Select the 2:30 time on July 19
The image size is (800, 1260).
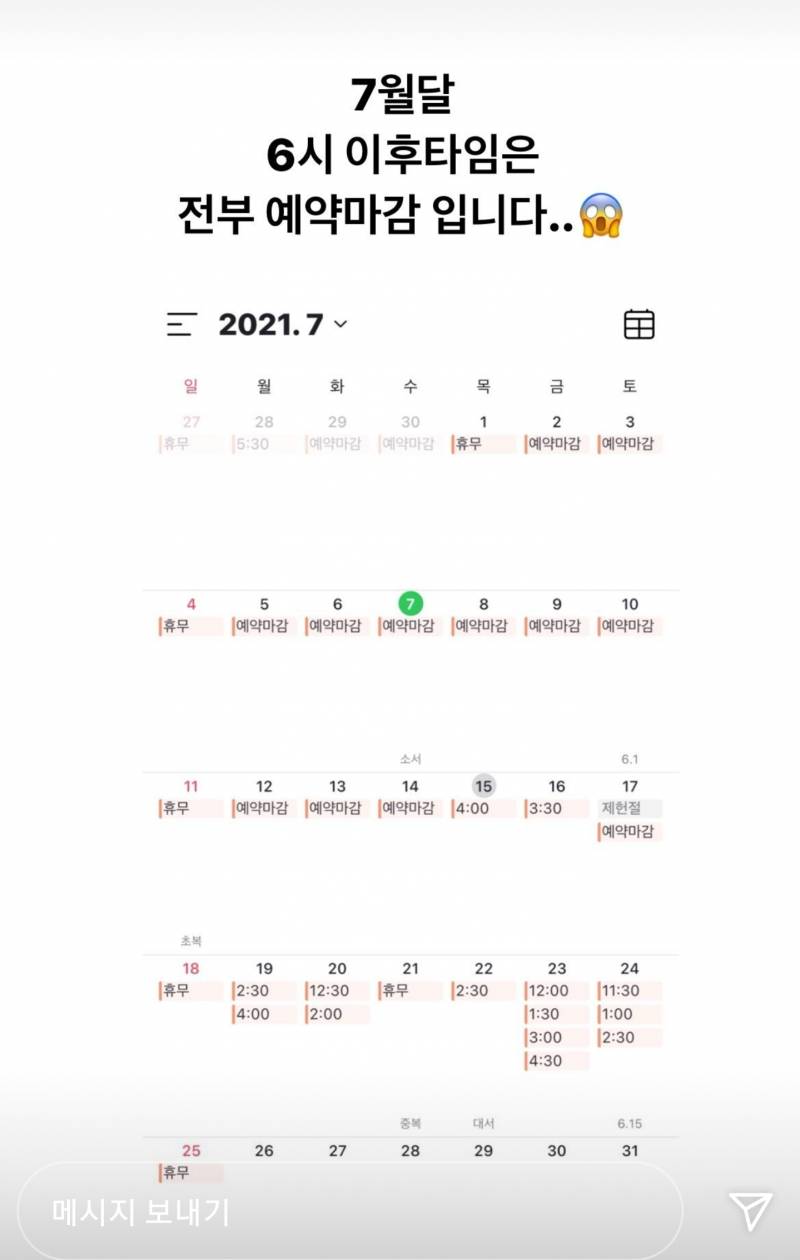point(265,991)
